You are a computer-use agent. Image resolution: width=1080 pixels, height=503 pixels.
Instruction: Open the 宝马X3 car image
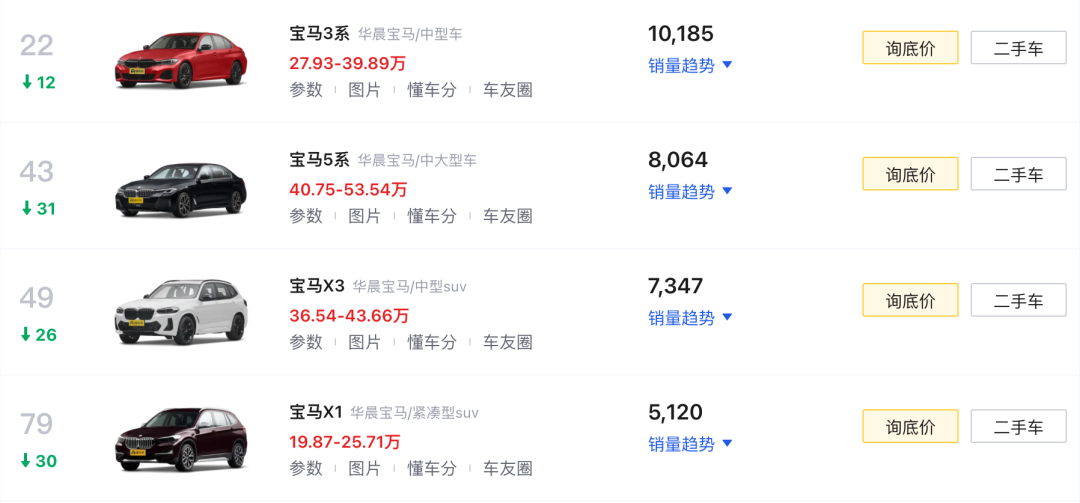click(x=180, y=312)
